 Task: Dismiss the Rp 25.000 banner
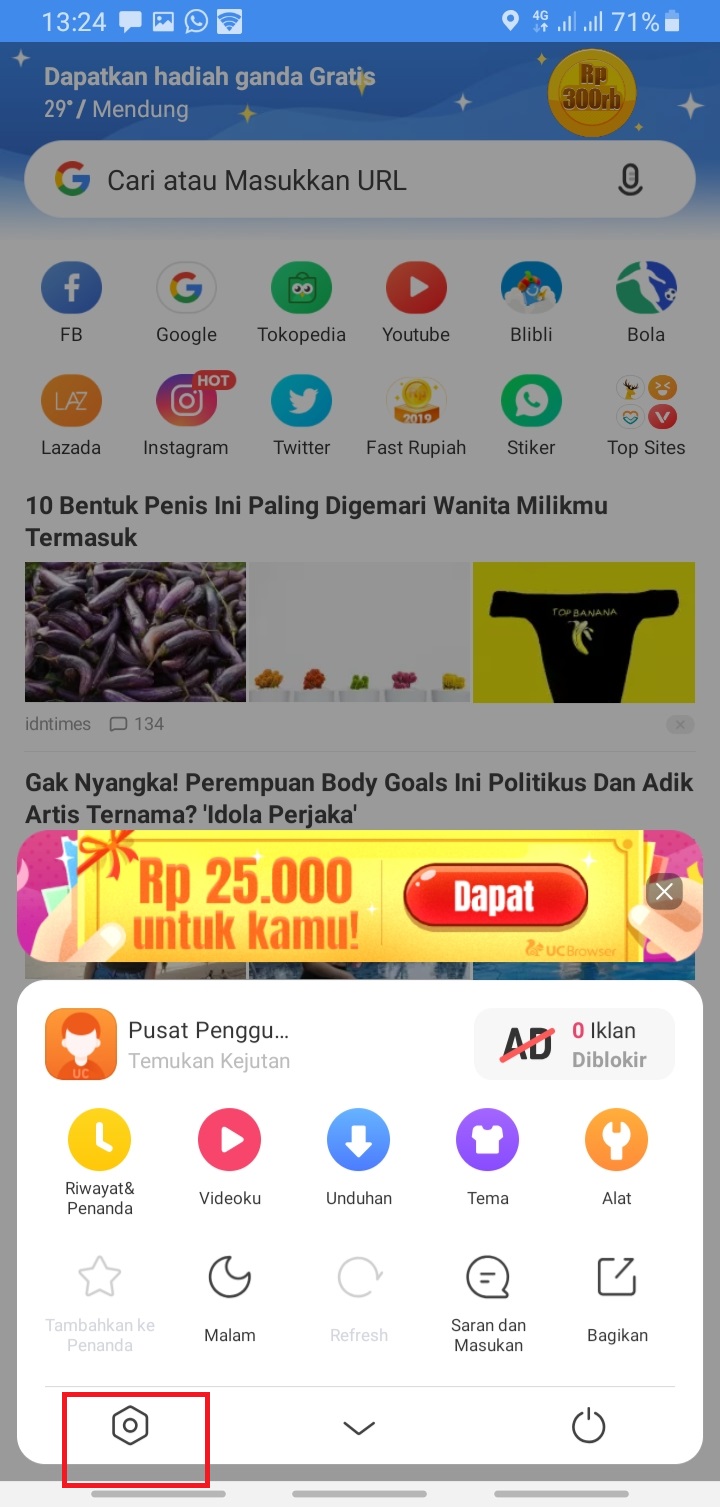tap(664, 891)
